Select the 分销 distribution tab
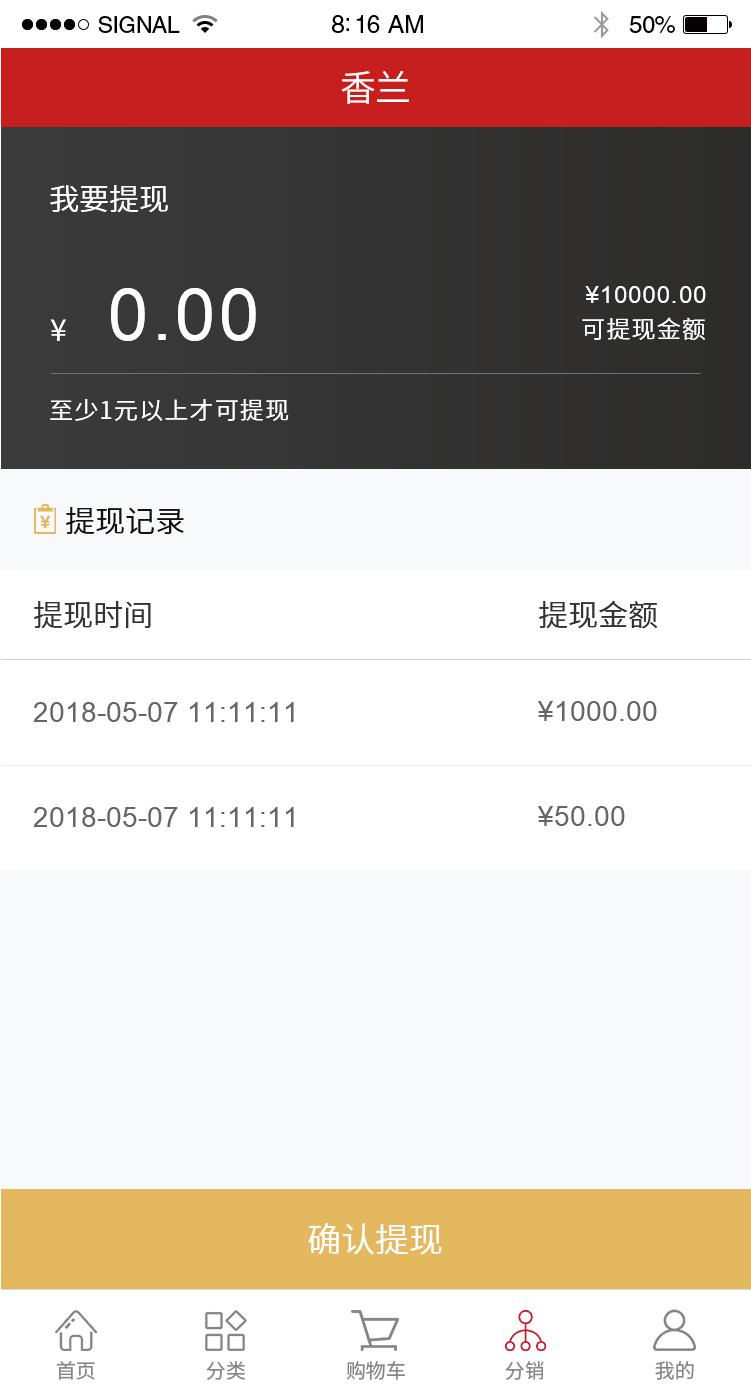751x1399 pixels. point(525,1344)
